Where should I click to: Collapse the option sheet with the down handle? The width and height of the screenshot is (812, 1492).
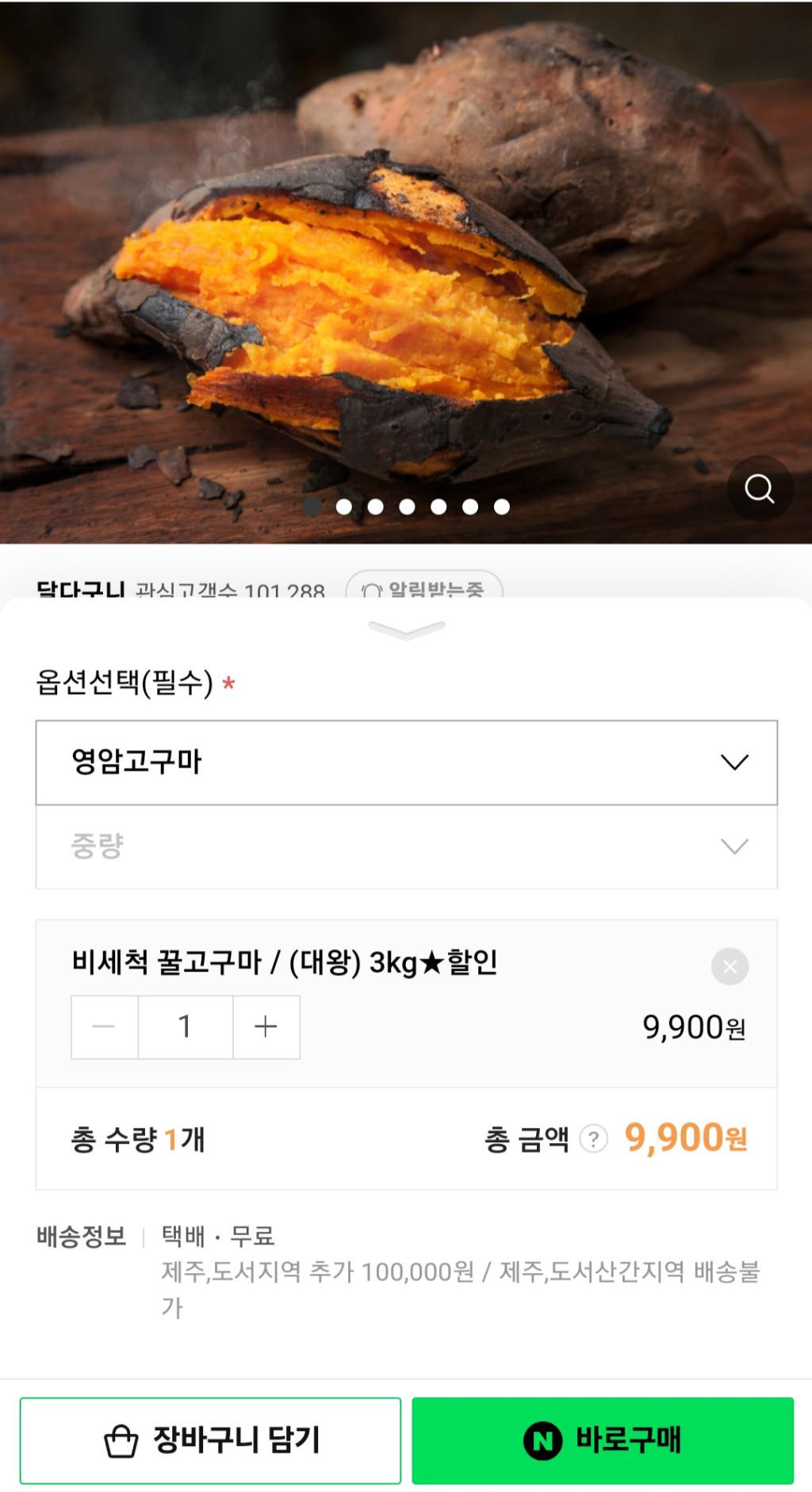click(406, 630)
